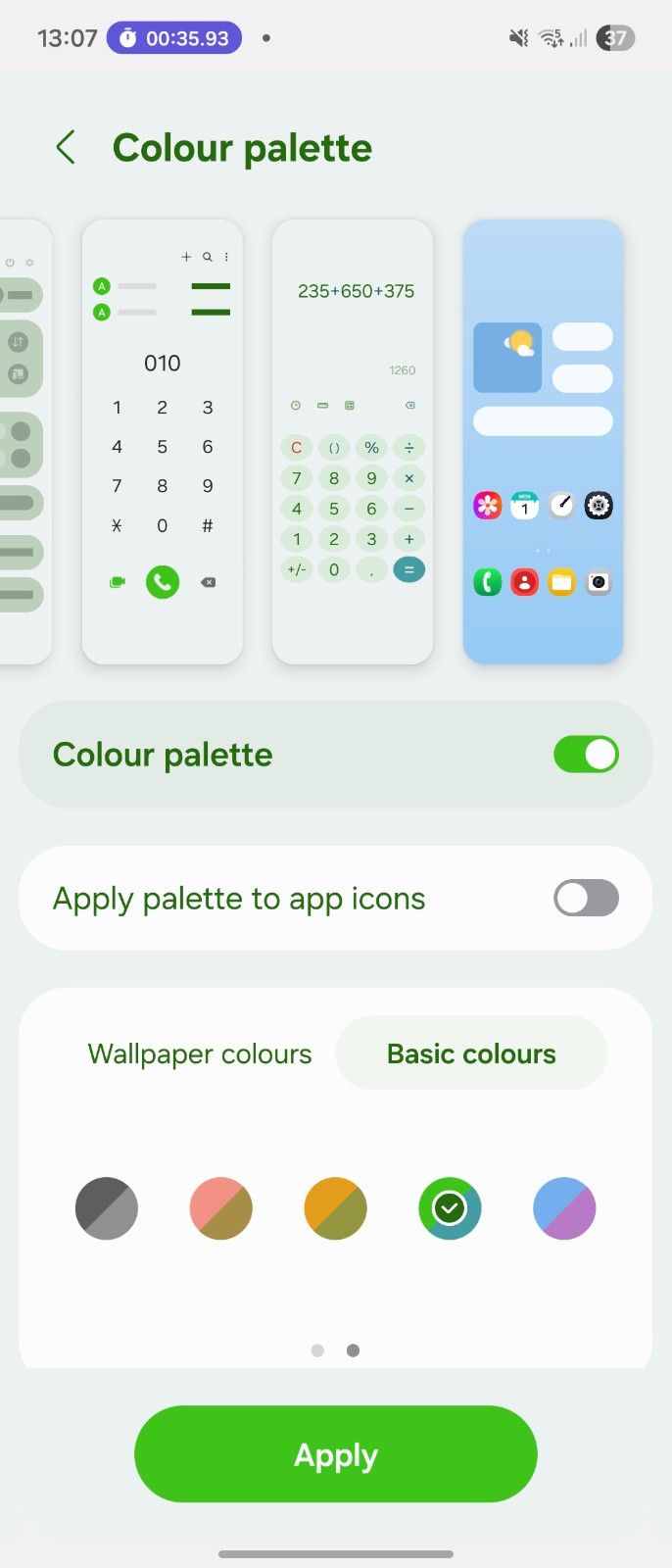Screen dimensions: 672x1568
Task: Go back from Colour palette screen
Action: pyautogui.click(x=66, y=148)
